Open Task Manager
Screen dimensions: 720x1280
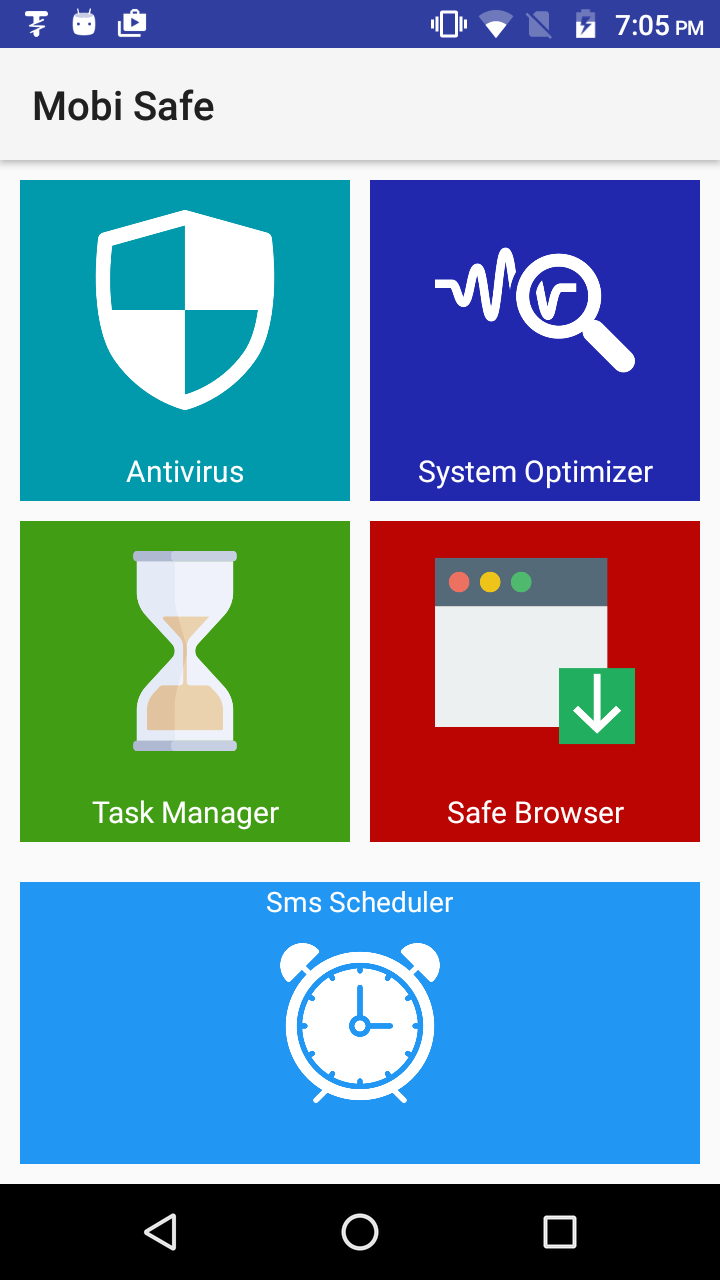point(185,680)
